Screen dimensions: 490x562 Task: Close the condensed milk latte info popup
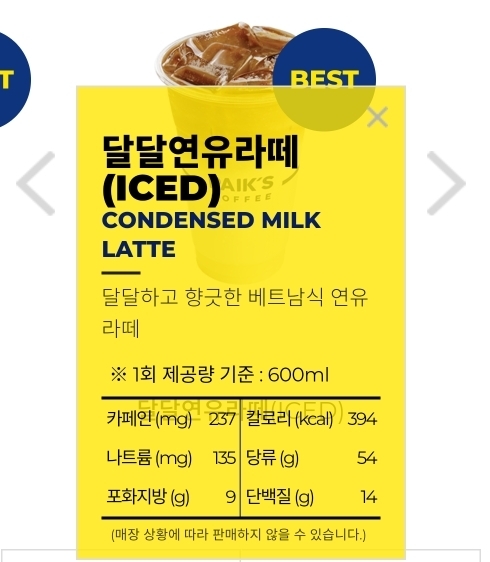(377, 117)
